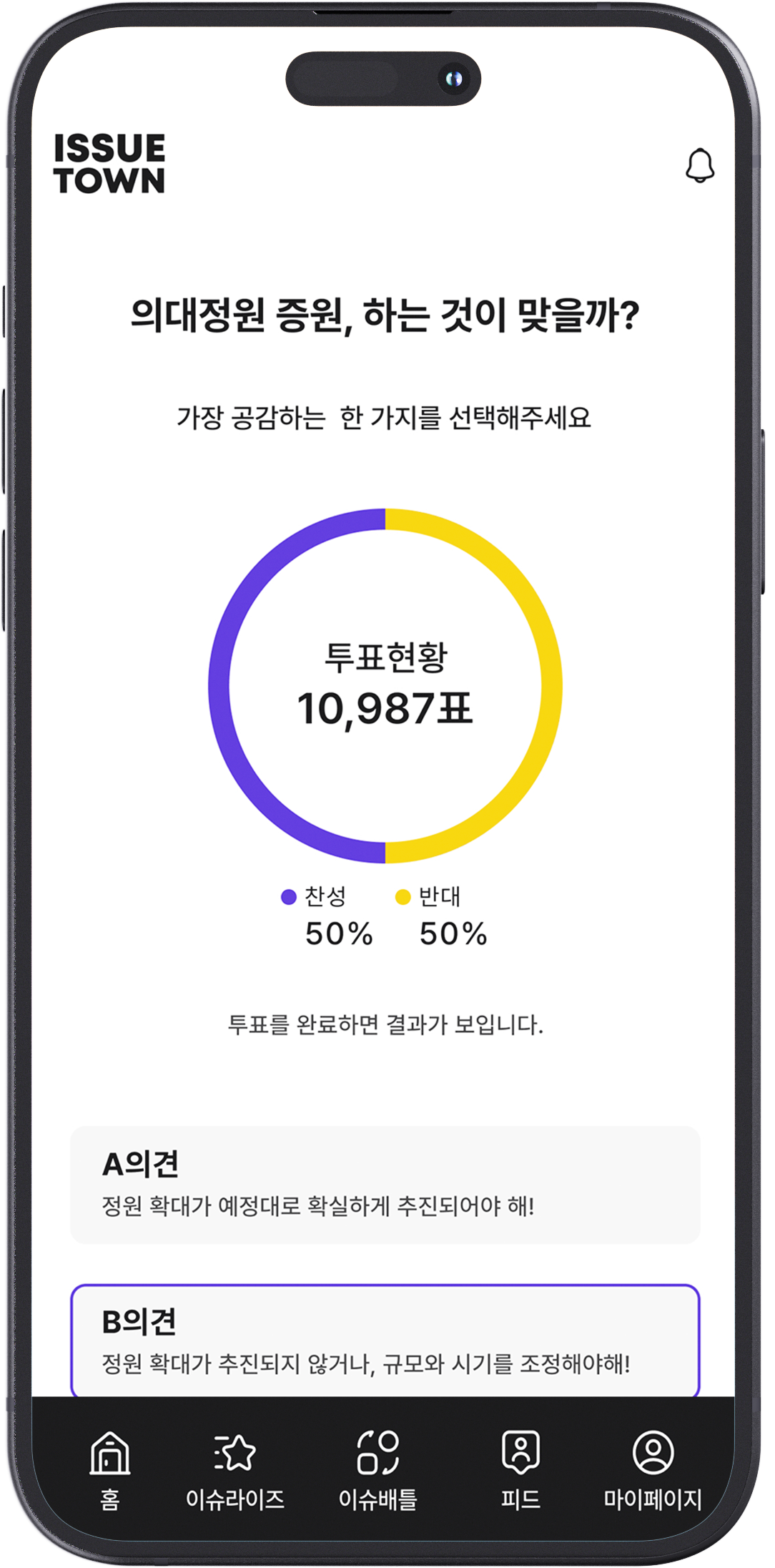Open the notifications bell
The image size is (775, 1568).
click(699, 166)
